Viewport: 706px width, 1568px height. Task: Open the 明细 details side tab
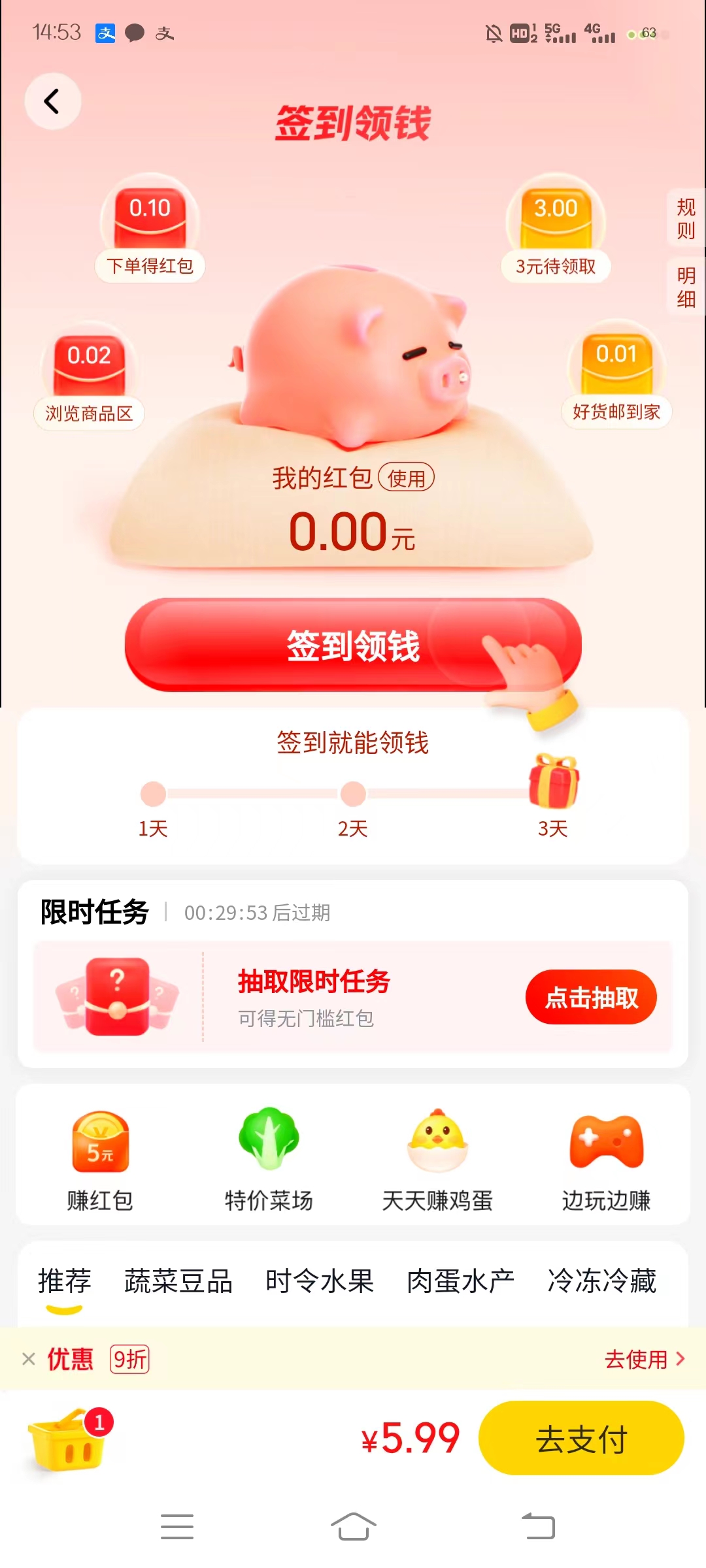pyautogui.click(x=686, y=287)
